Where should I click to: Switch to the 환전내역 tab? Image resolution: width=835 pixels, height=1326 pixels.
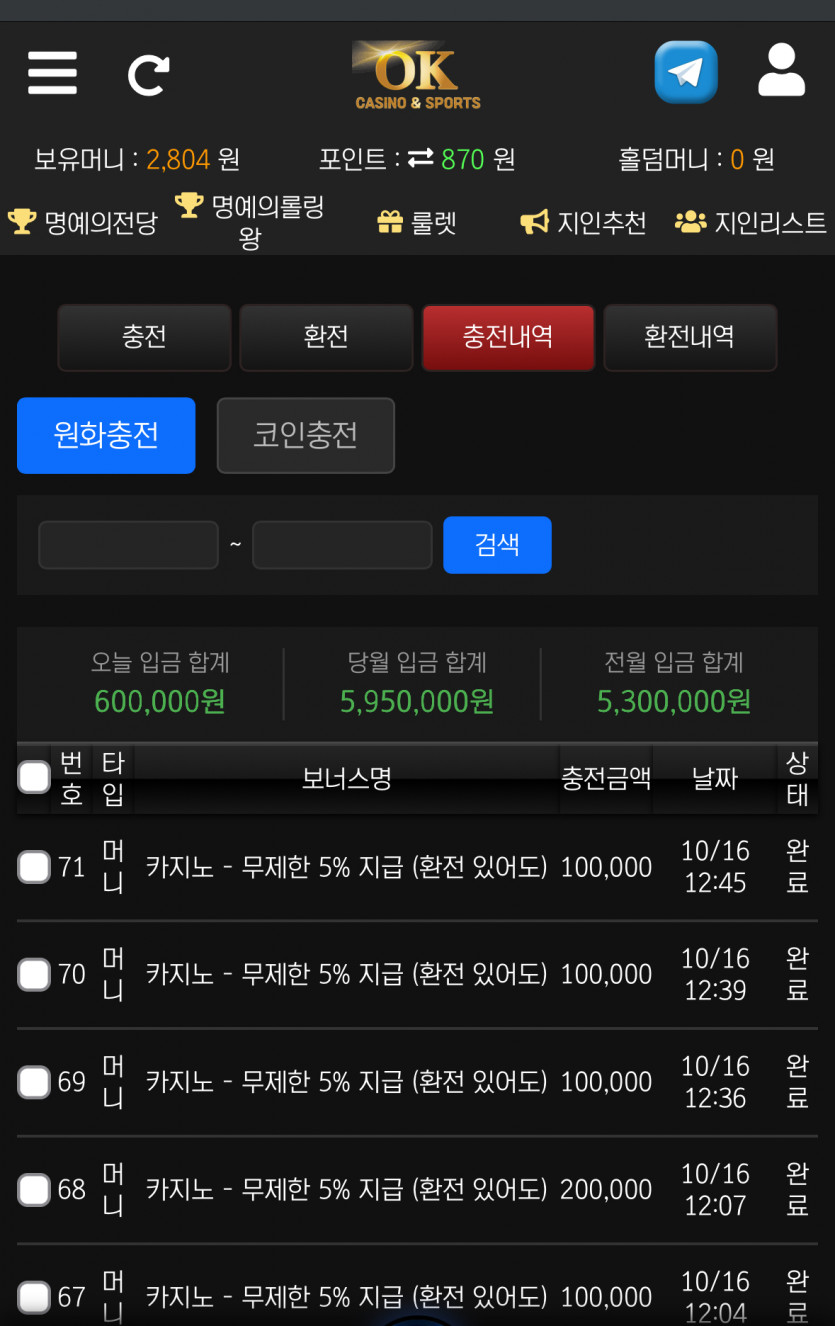(x=690, y=338)
